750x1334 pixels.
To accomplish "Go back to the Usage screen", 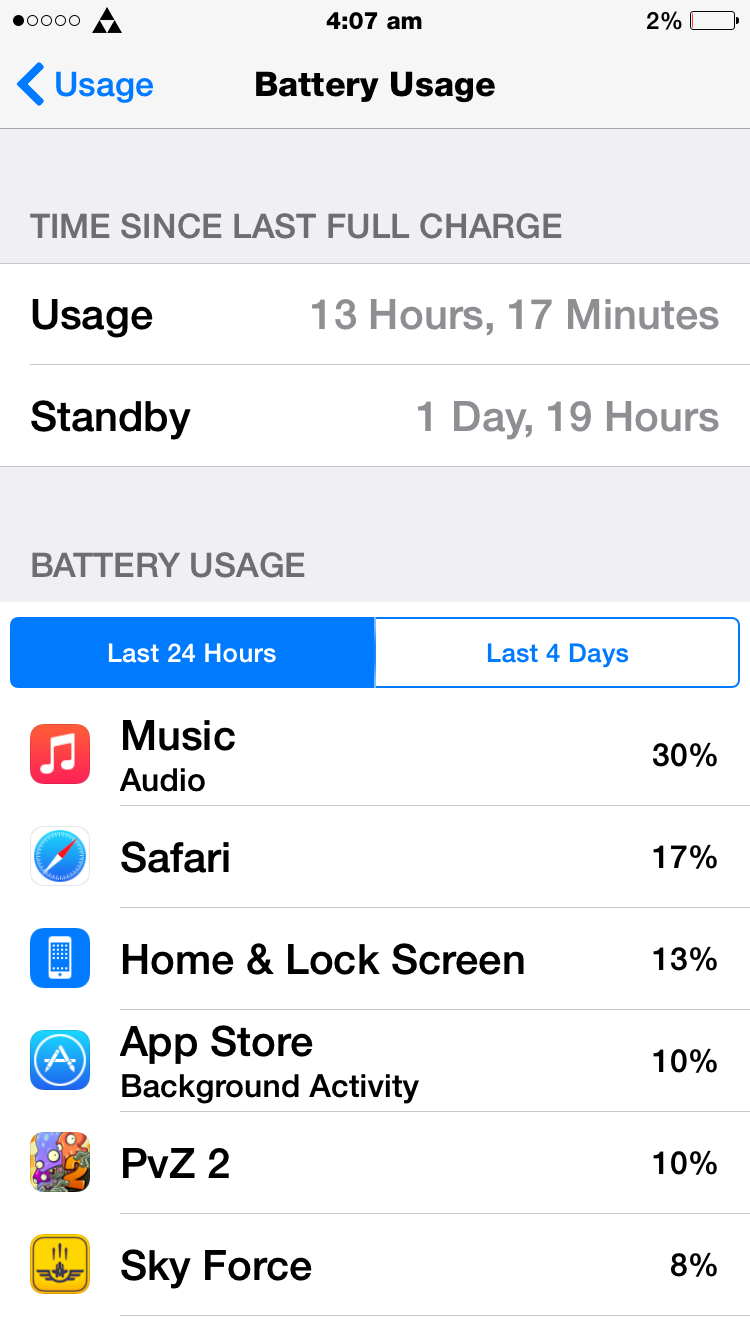I will [85, 85].
